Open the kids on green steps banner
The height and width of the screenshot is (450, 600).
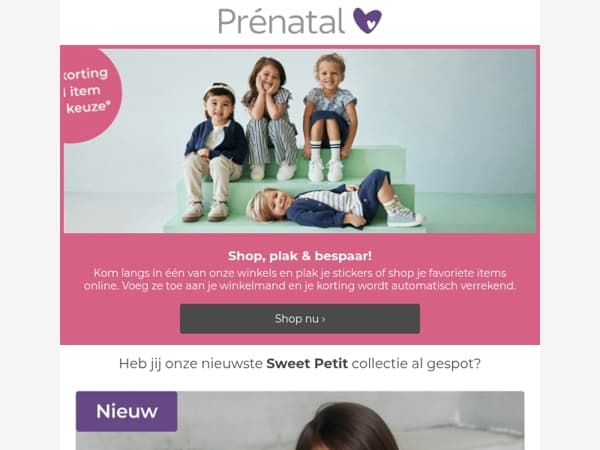(x=300, y=140)
